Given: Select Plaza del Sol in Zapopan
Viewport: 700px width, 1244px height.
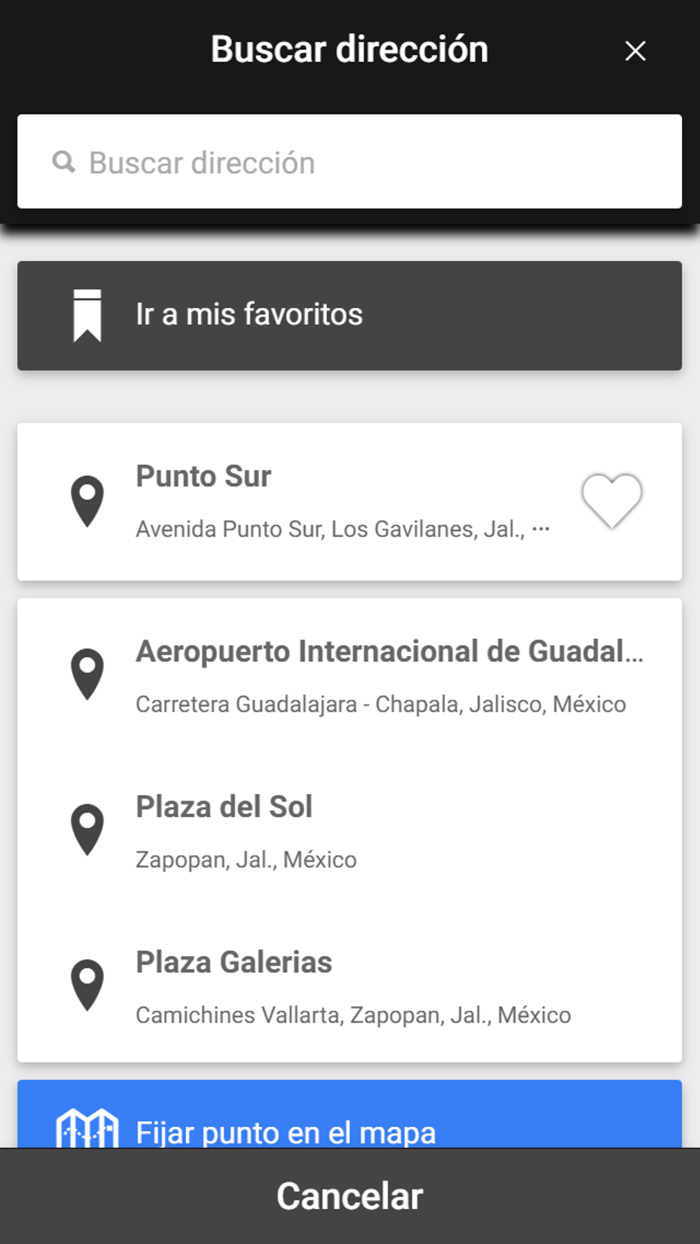Looking at the screenshot, I should 350,831.
